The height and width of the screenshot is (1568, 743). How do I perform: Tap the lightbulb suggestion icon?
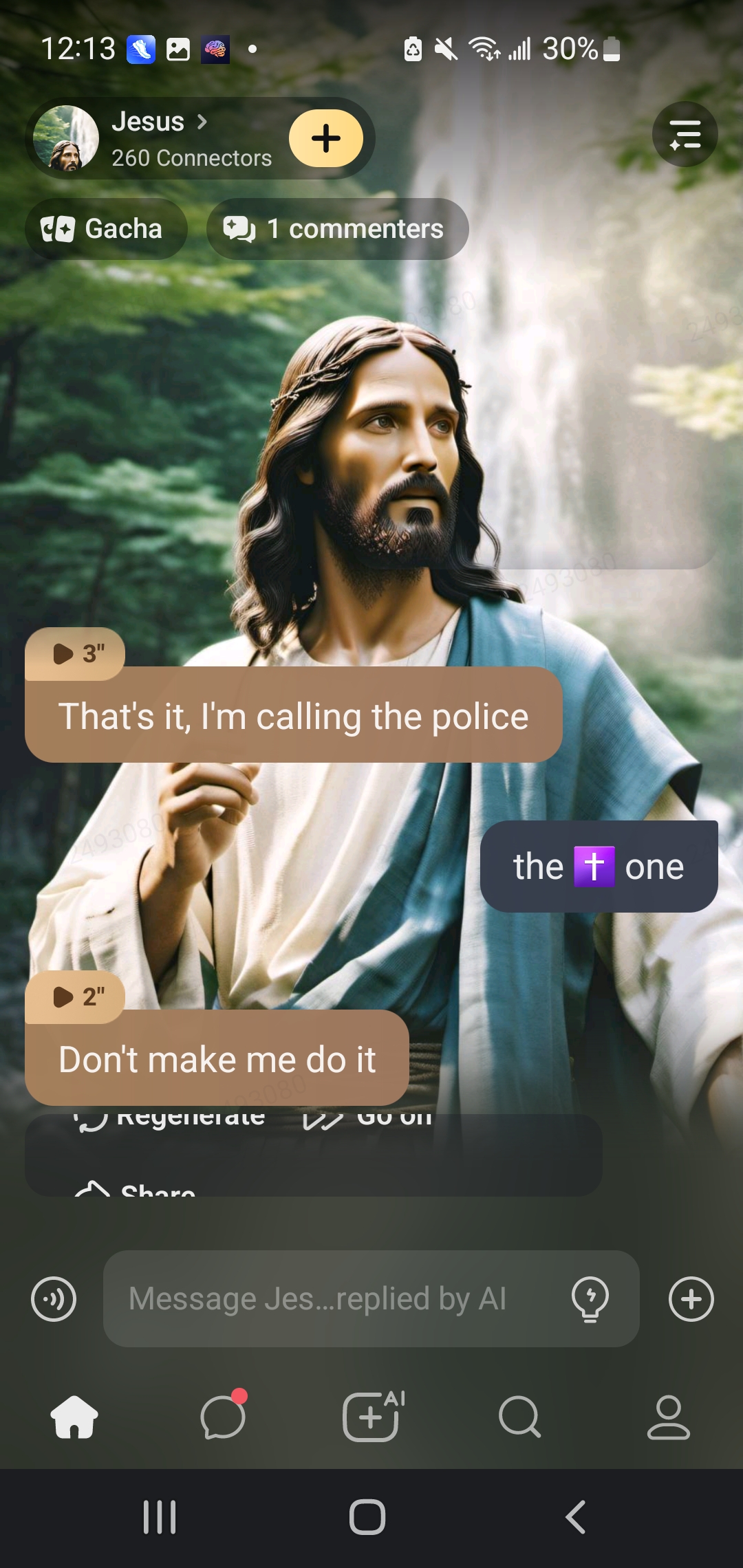pos(590,1299)
